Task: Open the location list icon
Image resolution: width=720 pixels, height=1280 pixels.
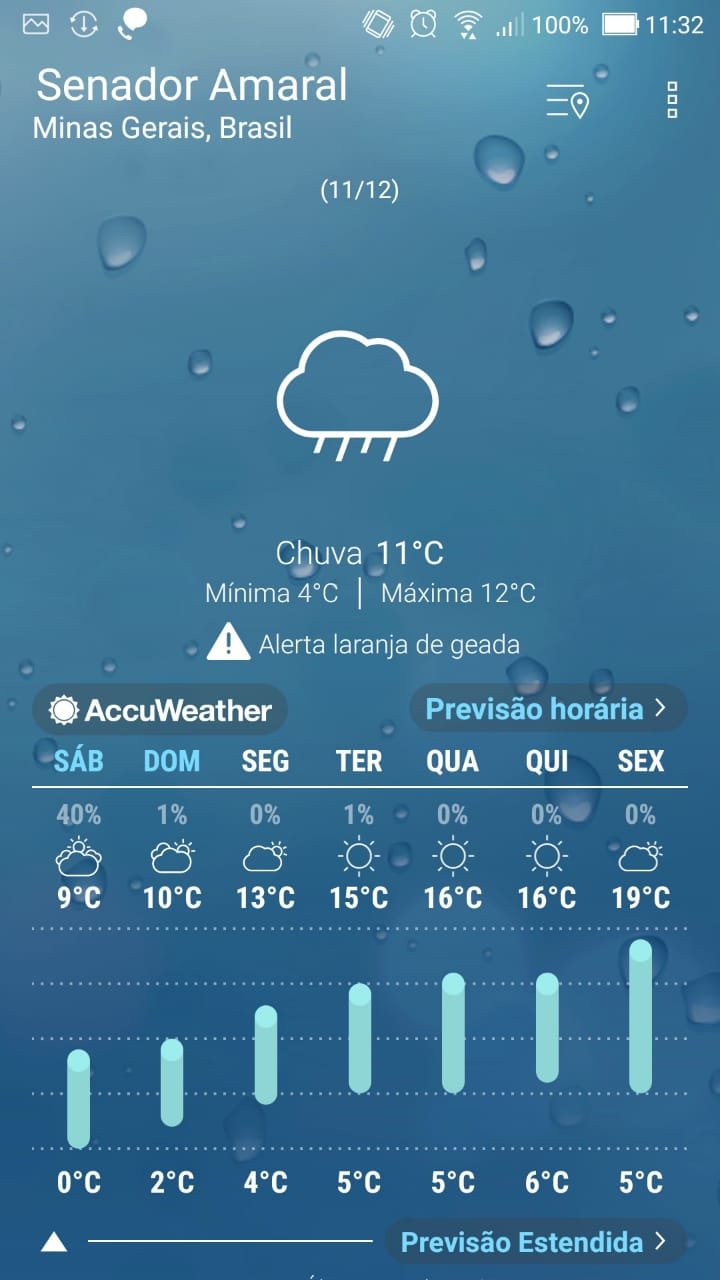Action: (567, 101)
